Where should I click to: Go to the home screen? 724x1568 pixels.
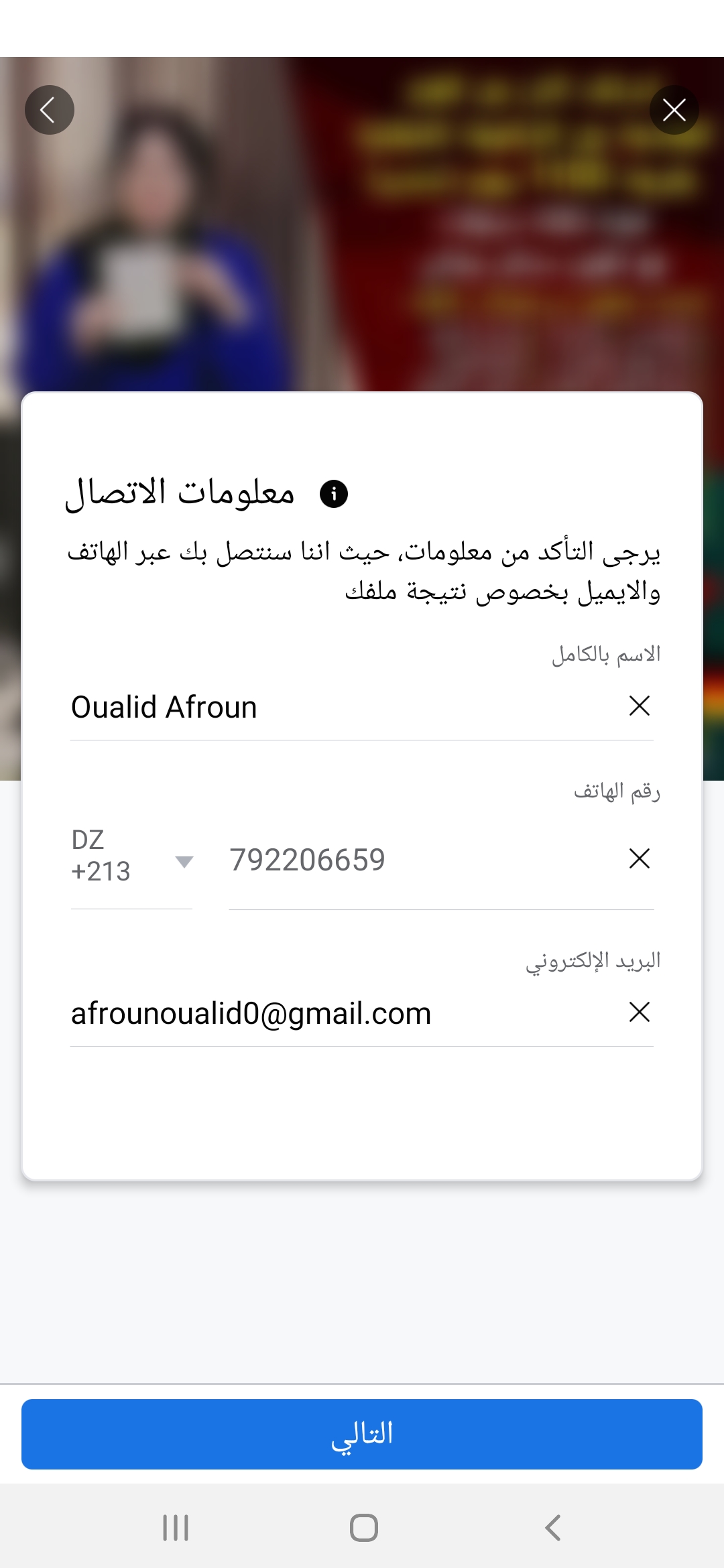tap(364, 1528)
